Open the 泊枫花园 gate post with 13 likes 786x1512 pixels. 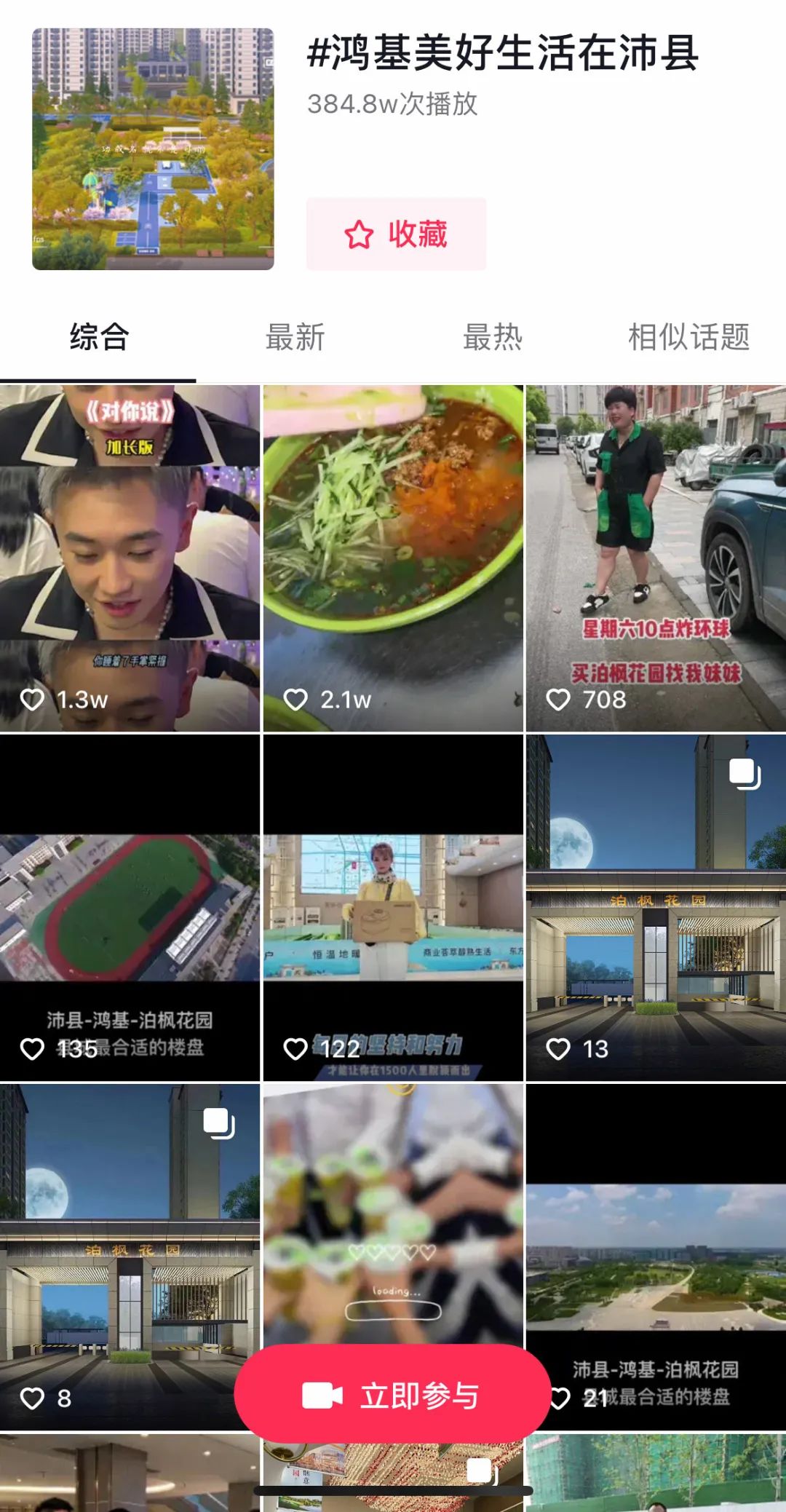656,907
